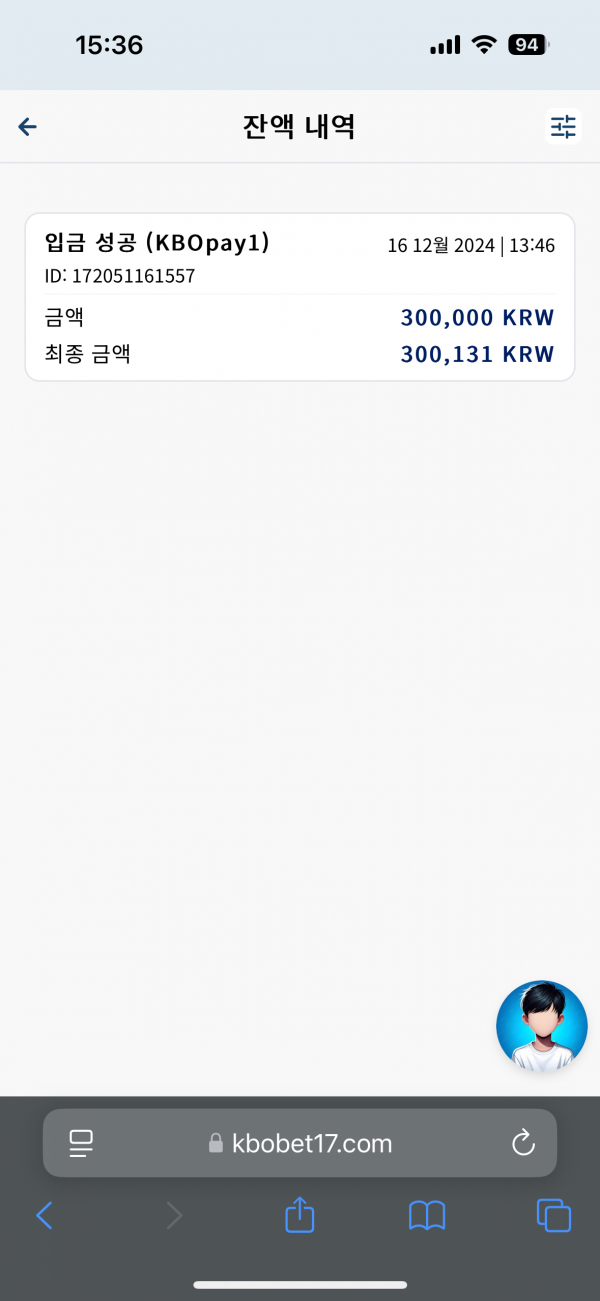Open the support chat avatar button
The image size is (600, 1301).
[x=542, y=1027]
